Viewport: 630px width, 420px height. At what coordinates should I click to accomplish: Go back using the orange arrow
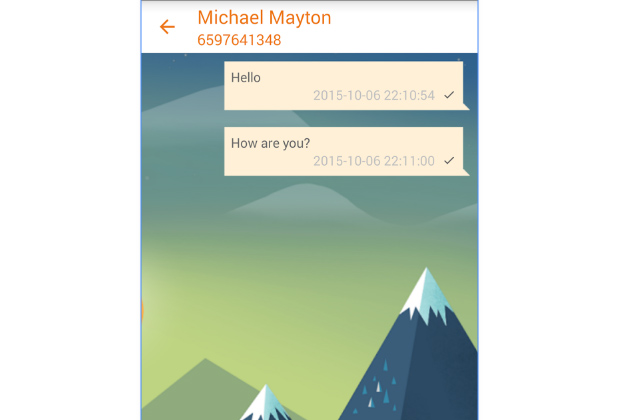pyautogui.click(x=167, y=27)
